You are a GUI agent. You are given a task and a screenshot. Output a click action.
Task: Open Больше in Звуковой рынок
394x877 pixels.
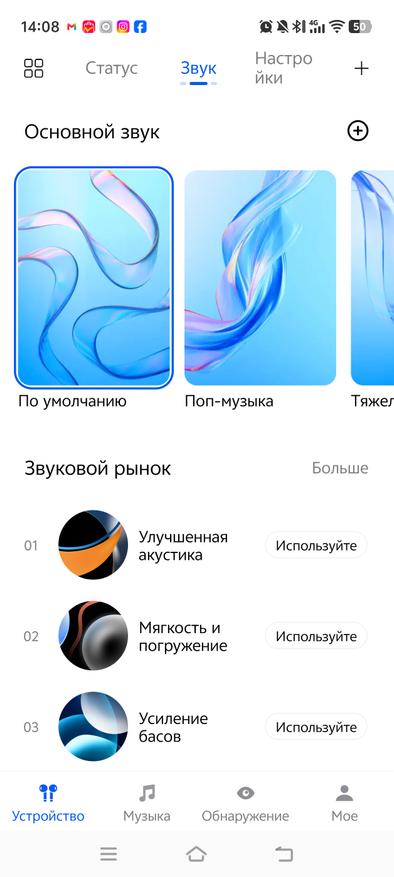[340, 468]
